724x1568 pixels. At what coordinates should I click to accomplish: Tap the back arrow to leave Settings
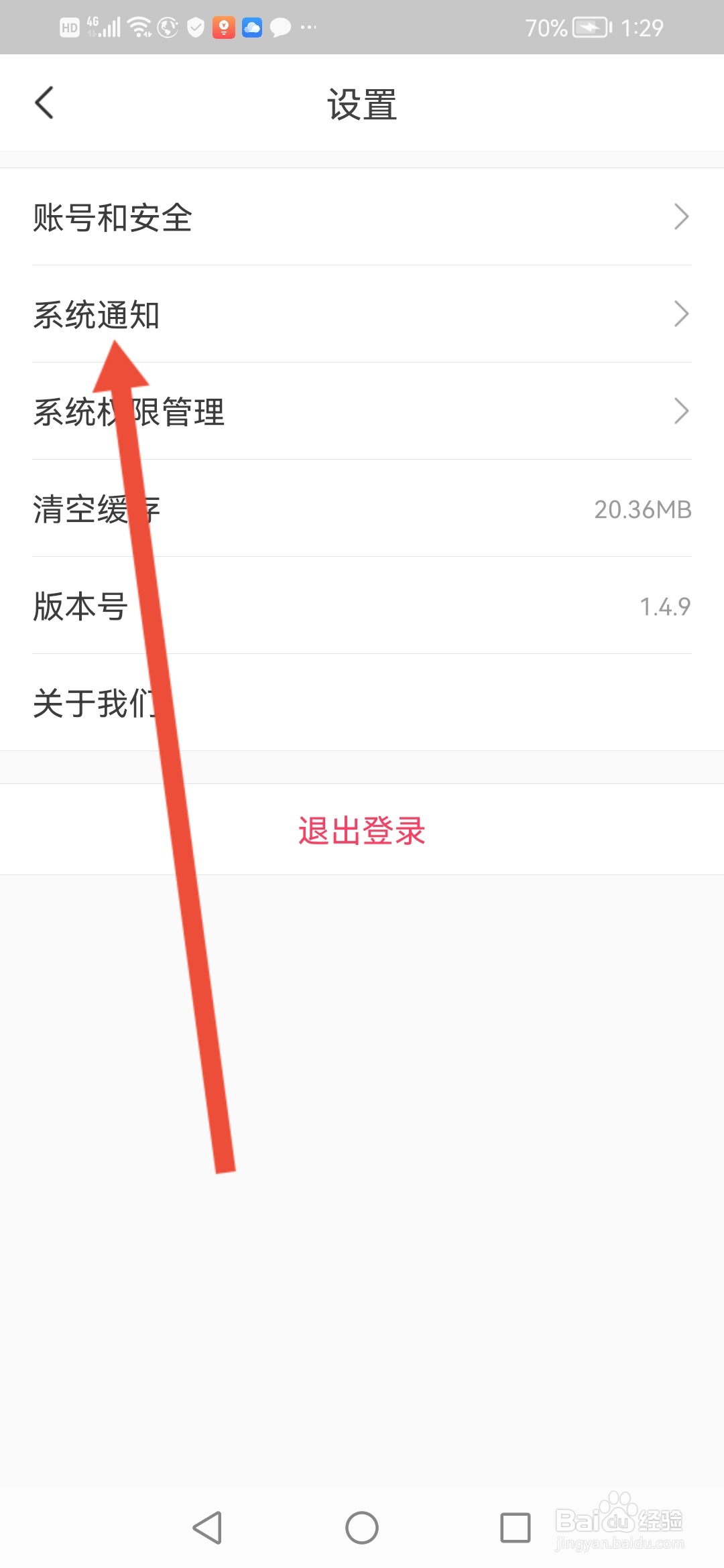tap(44, 103)
